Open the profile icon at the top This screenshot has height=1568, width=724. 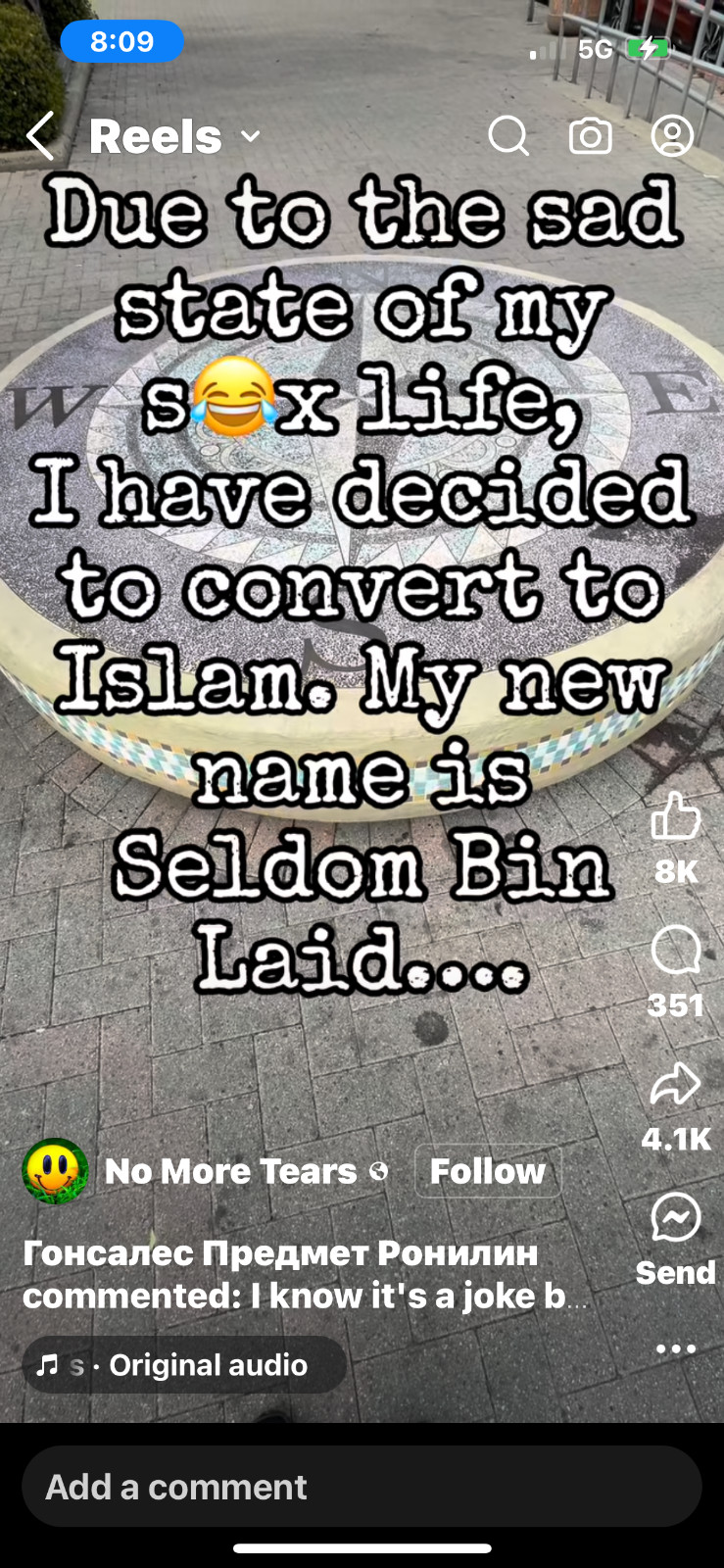pos(672,136)
